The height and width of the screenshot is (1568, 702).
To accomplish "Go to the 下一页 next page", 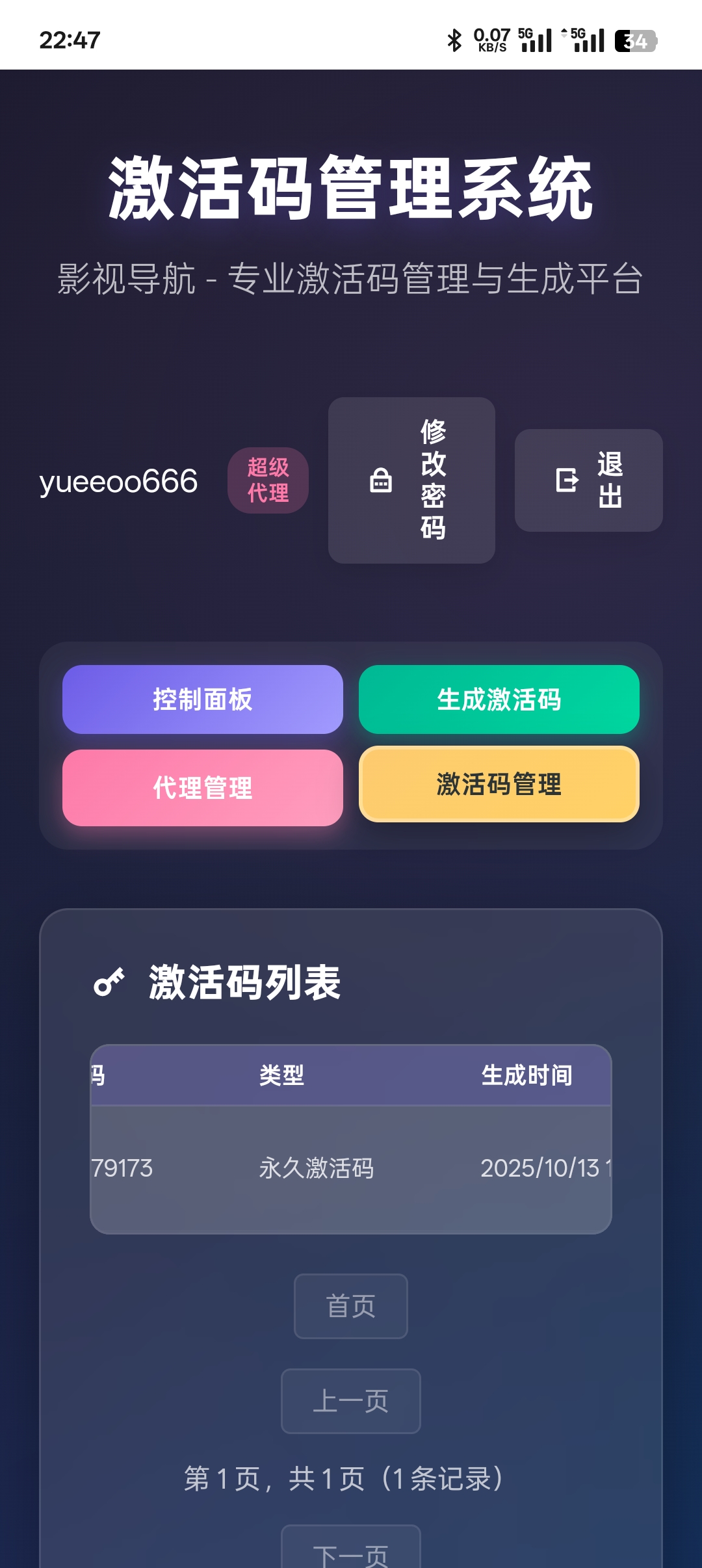I will pyautogui.click(x=351, y=1550).
